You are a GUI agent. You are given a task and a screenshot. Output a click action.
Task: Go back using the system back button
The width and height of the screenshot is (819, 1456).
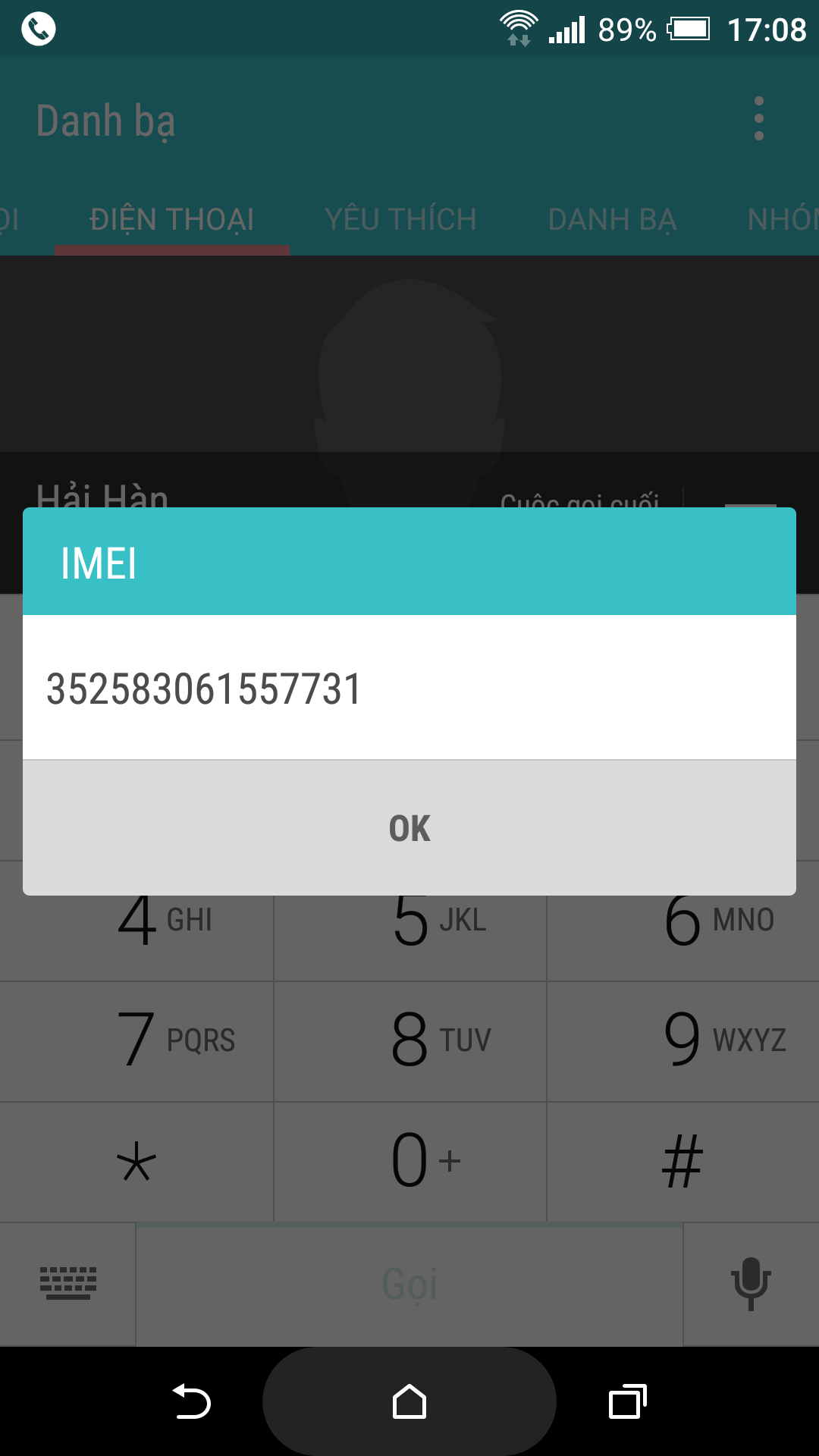191,1401
